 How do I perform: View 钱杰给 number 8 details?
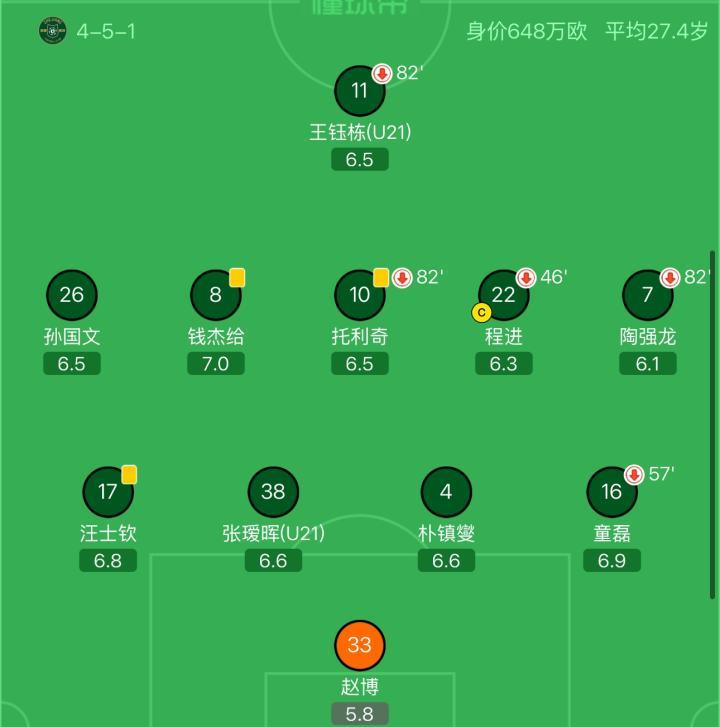(x=216, y=294)
